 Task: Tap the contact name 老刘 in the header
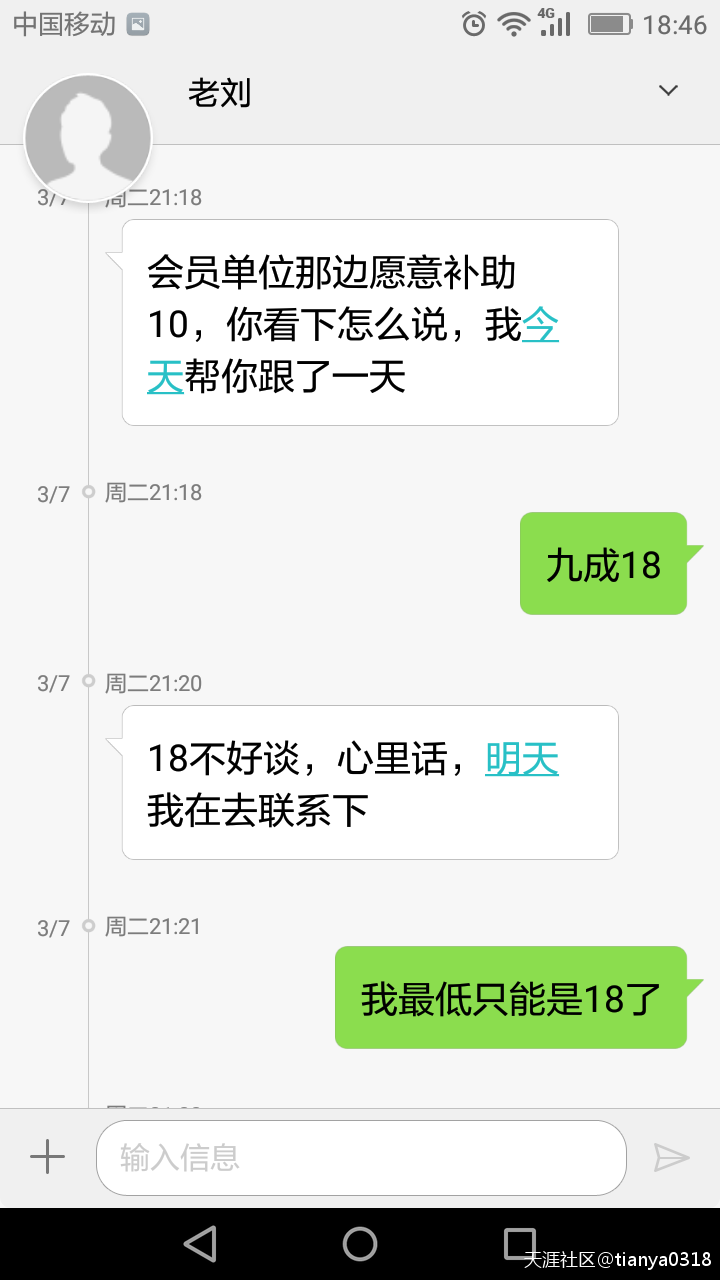220,93
